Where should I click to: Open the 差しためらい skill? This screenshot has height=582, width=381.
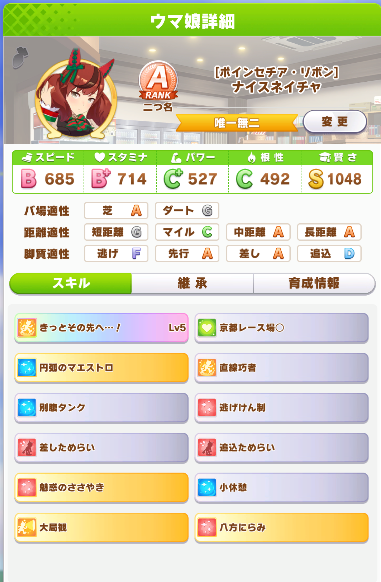101,448
